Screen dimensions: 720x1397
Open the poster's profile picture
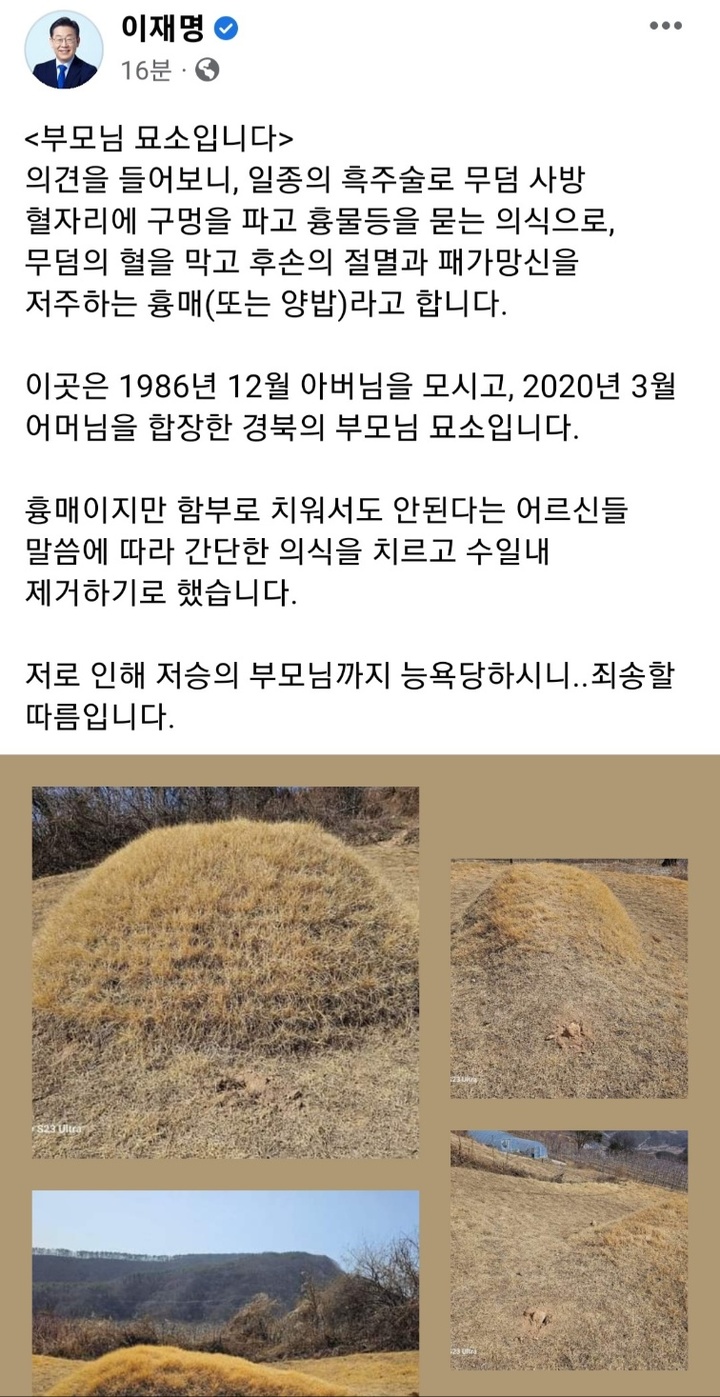coord(65,50)
